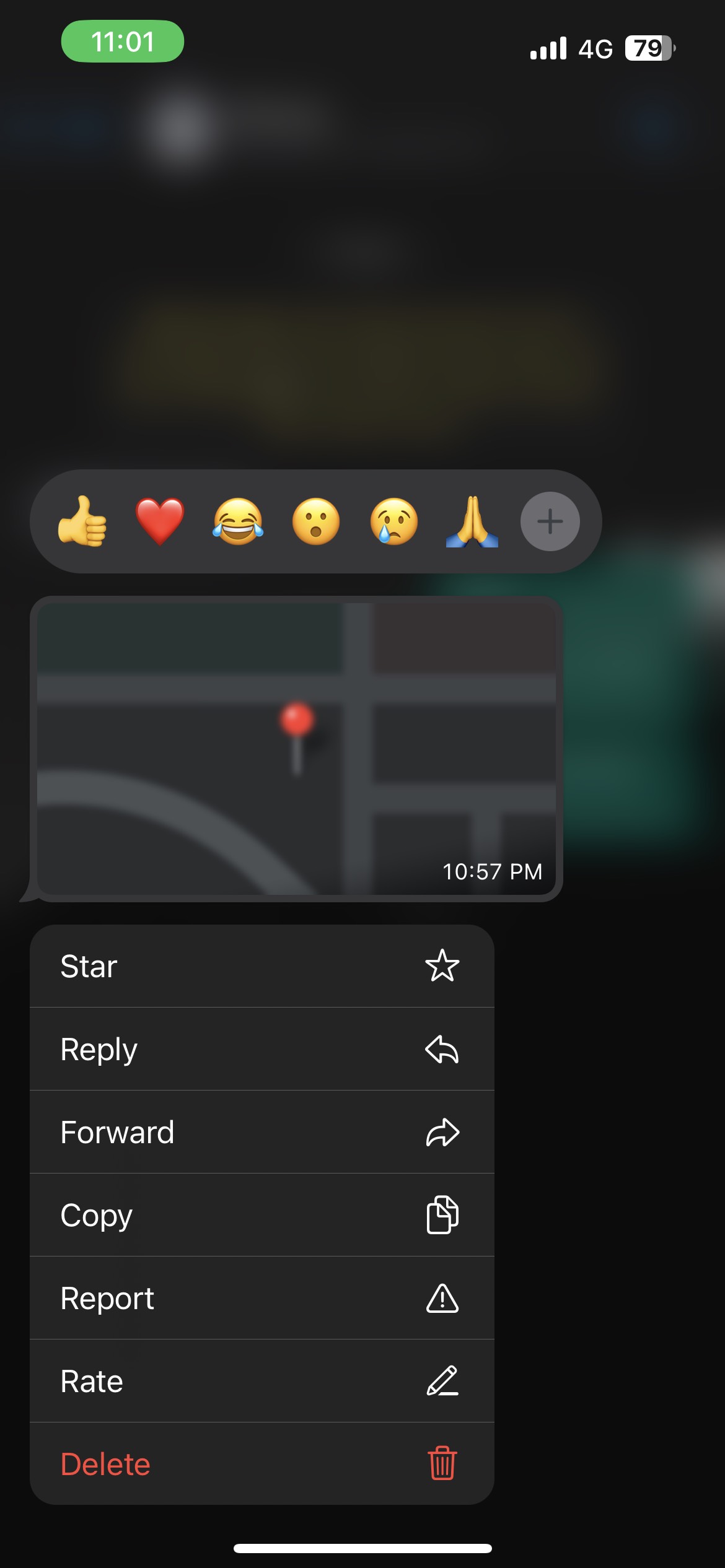This screenshot has width=725, height=1568.
Task: React with the red heart emoji
Action: tap(160, 521)
